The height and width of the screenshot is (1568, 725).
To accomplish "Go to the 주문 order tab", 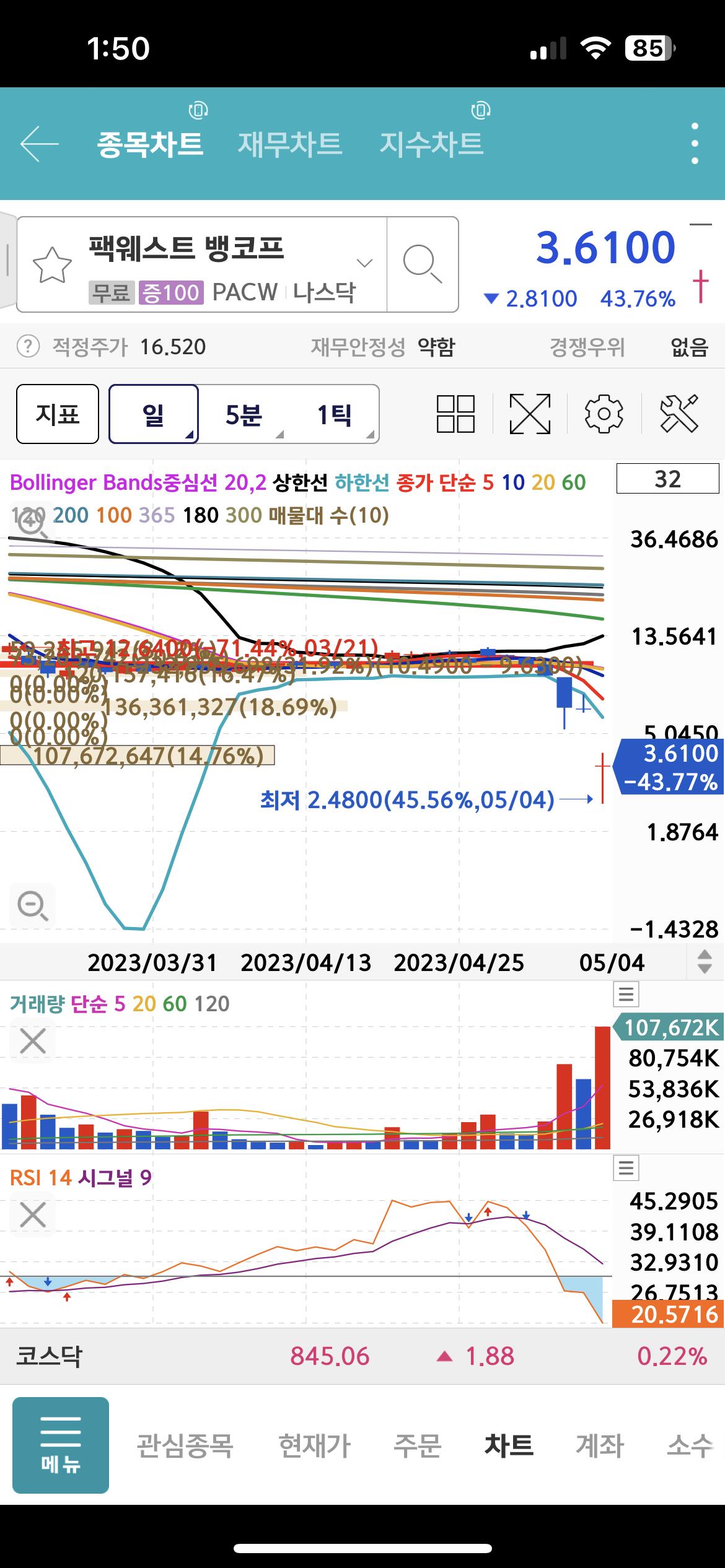I will click(x=417, y=1445).
